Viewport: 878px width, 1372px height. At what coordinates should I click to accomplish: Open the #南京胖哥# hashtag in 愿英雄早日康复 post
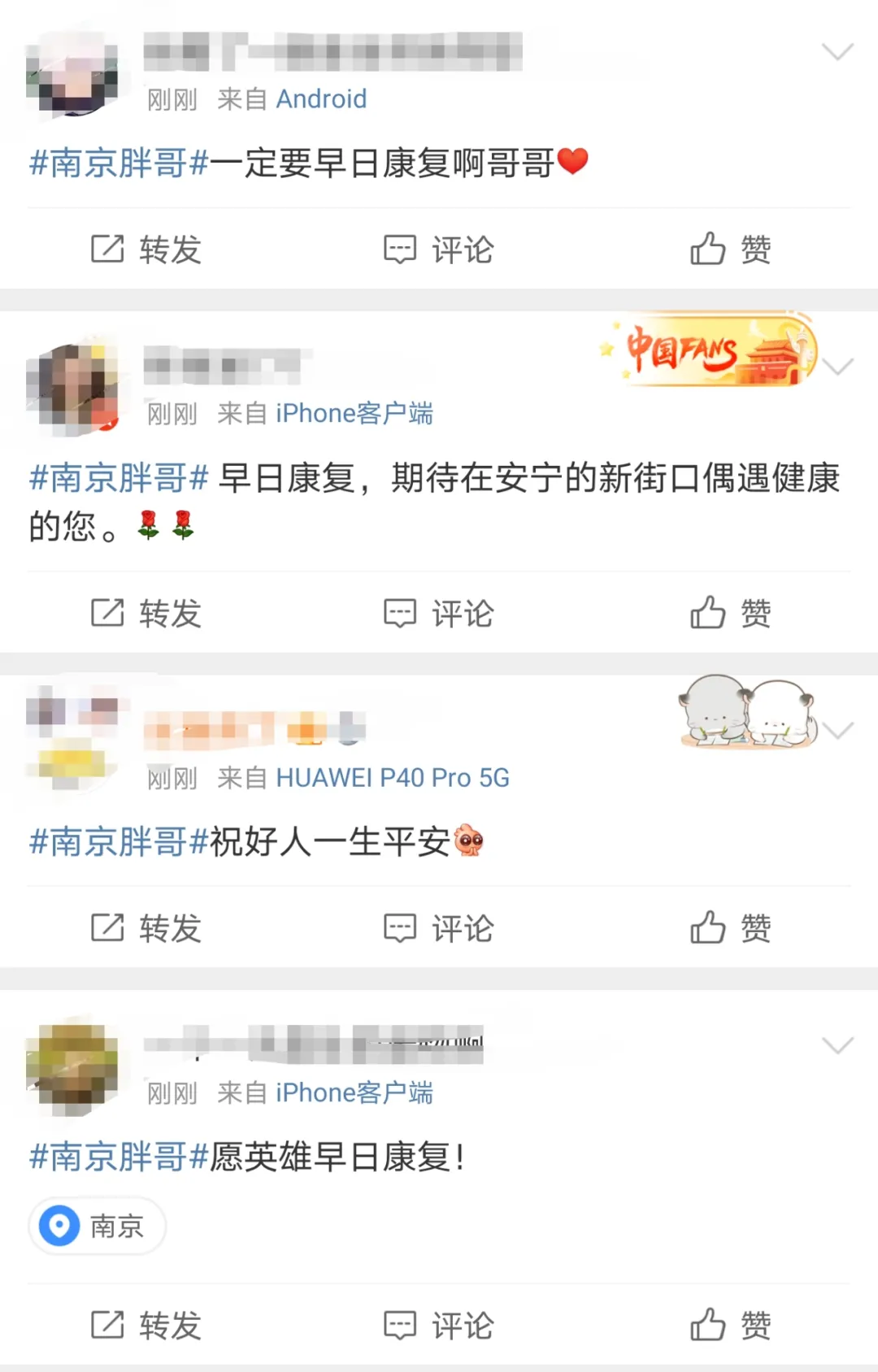coord(120,1157)
